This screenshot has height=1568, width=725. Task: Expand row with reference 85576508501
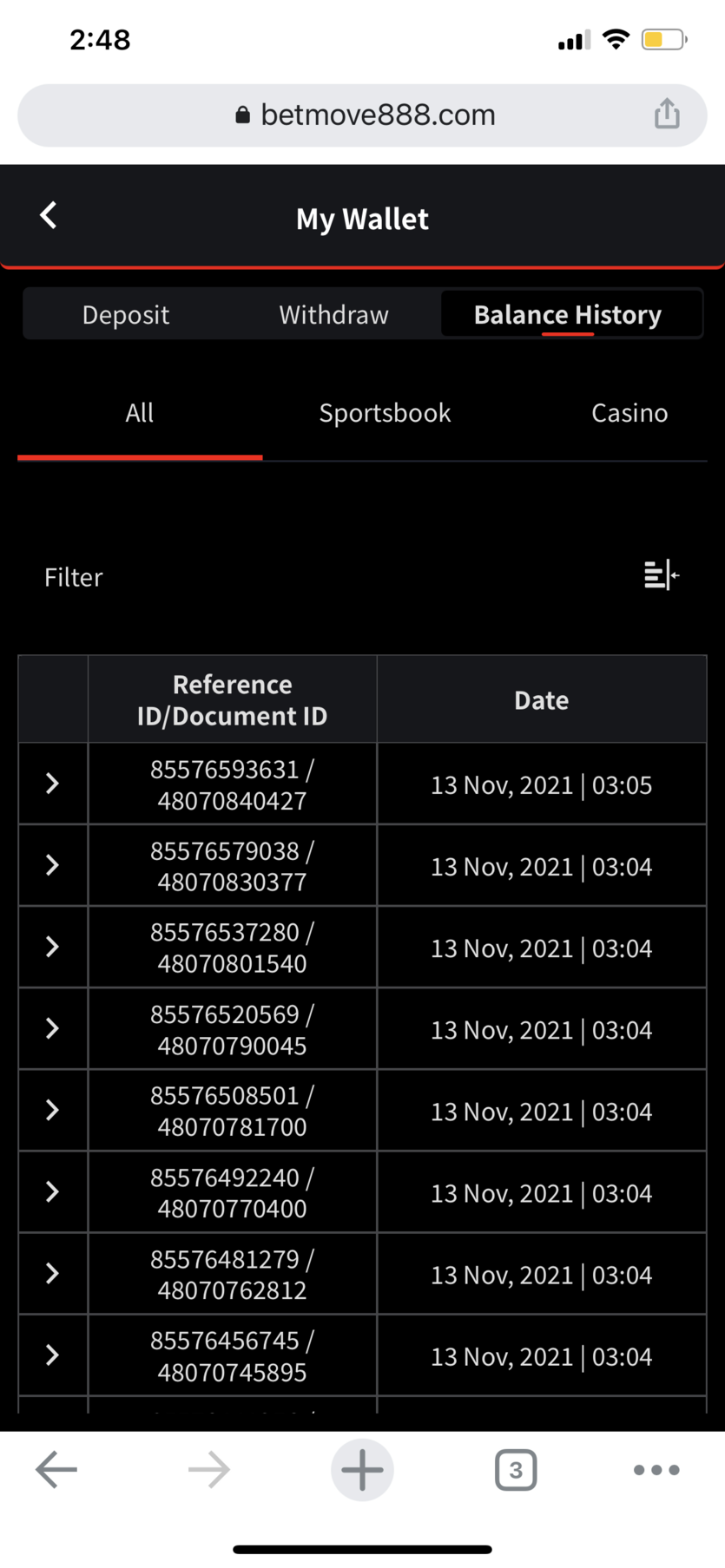[x=52, y=1110]
